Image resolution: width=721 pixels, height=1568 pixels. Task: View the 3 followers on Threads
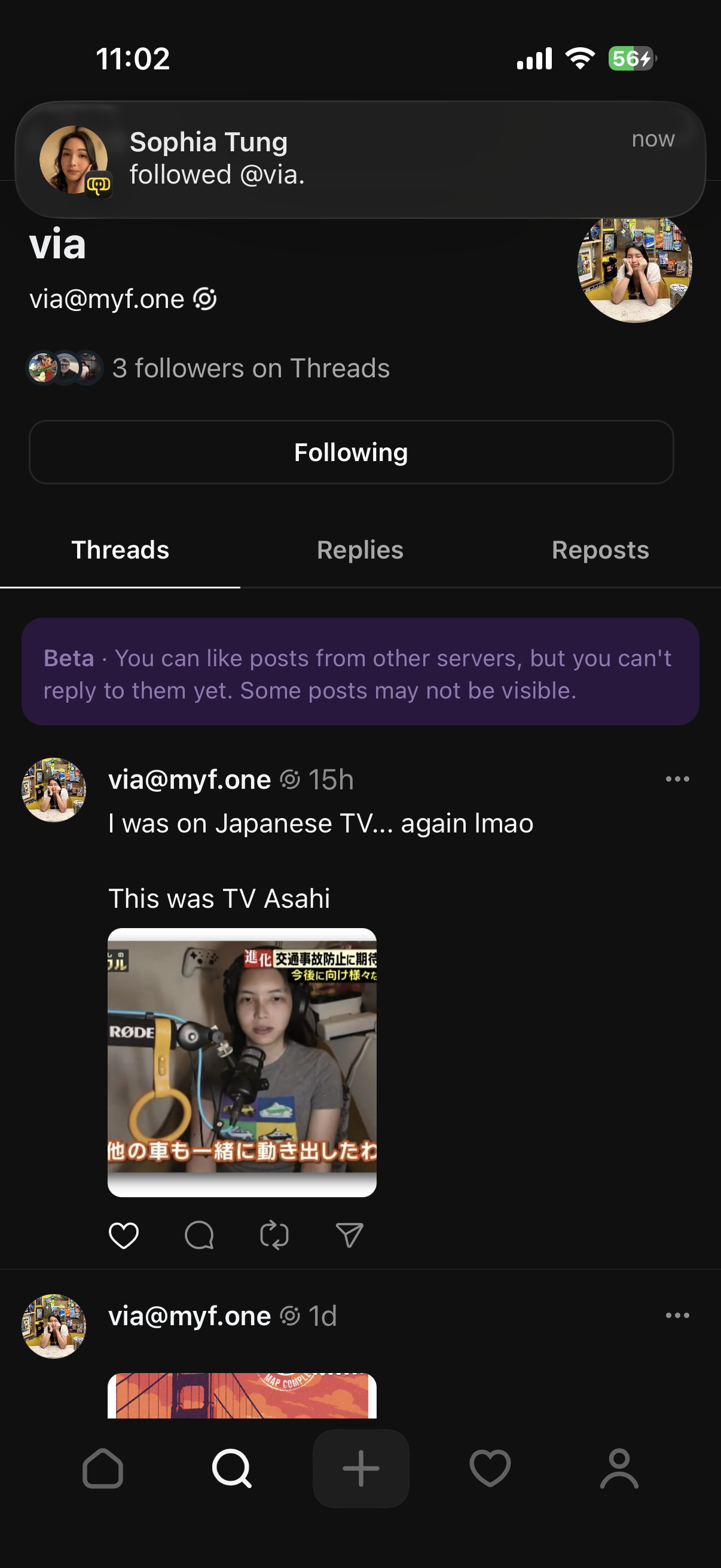(x=249, y=368)
